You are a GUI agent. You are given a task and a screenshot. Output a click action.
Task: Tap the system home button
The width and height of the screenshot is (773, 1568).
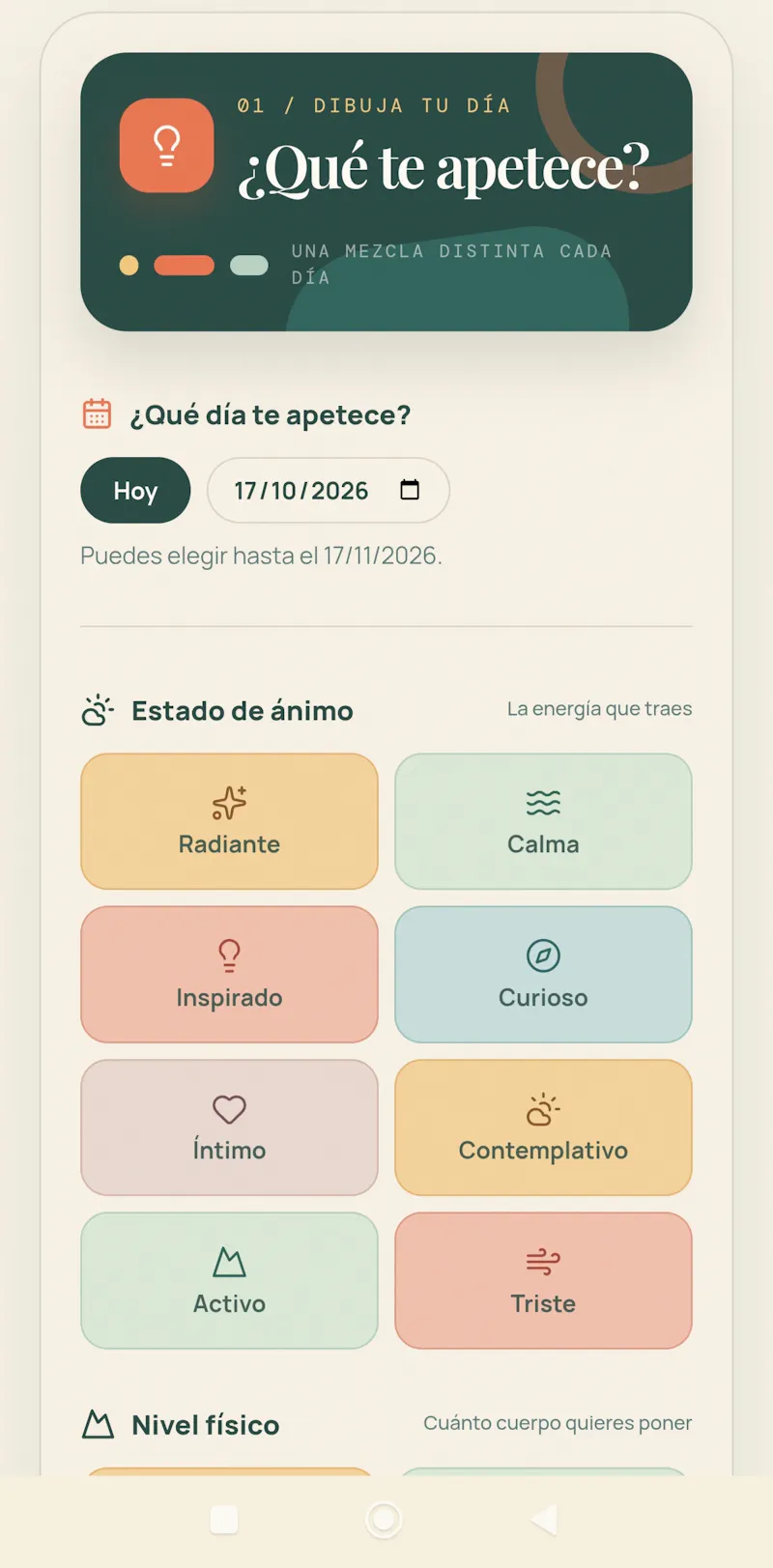384,1520
